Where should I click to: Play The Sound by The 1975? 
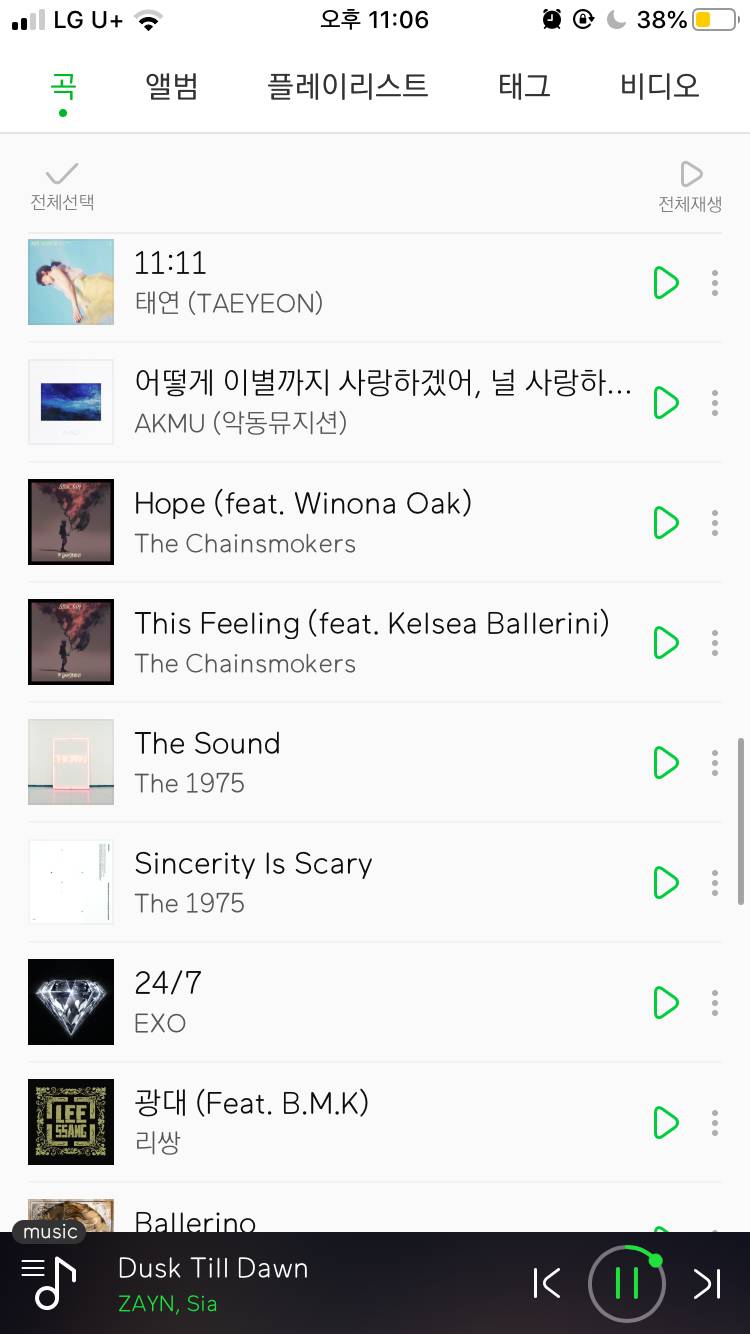pos(665,762)
